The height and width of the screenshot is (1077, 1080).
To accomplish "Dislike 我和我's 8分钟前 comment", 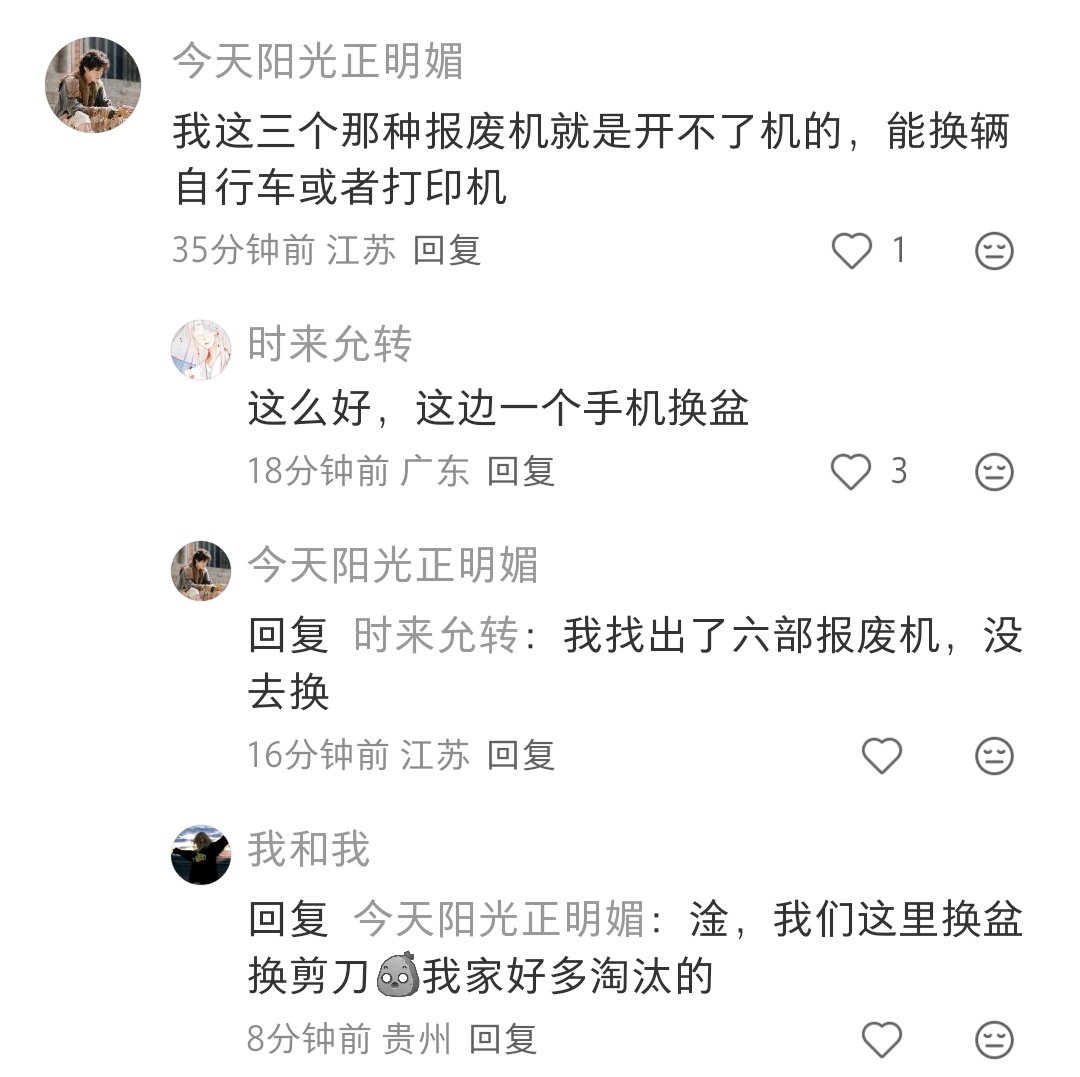I will (x=994, y=1040).
